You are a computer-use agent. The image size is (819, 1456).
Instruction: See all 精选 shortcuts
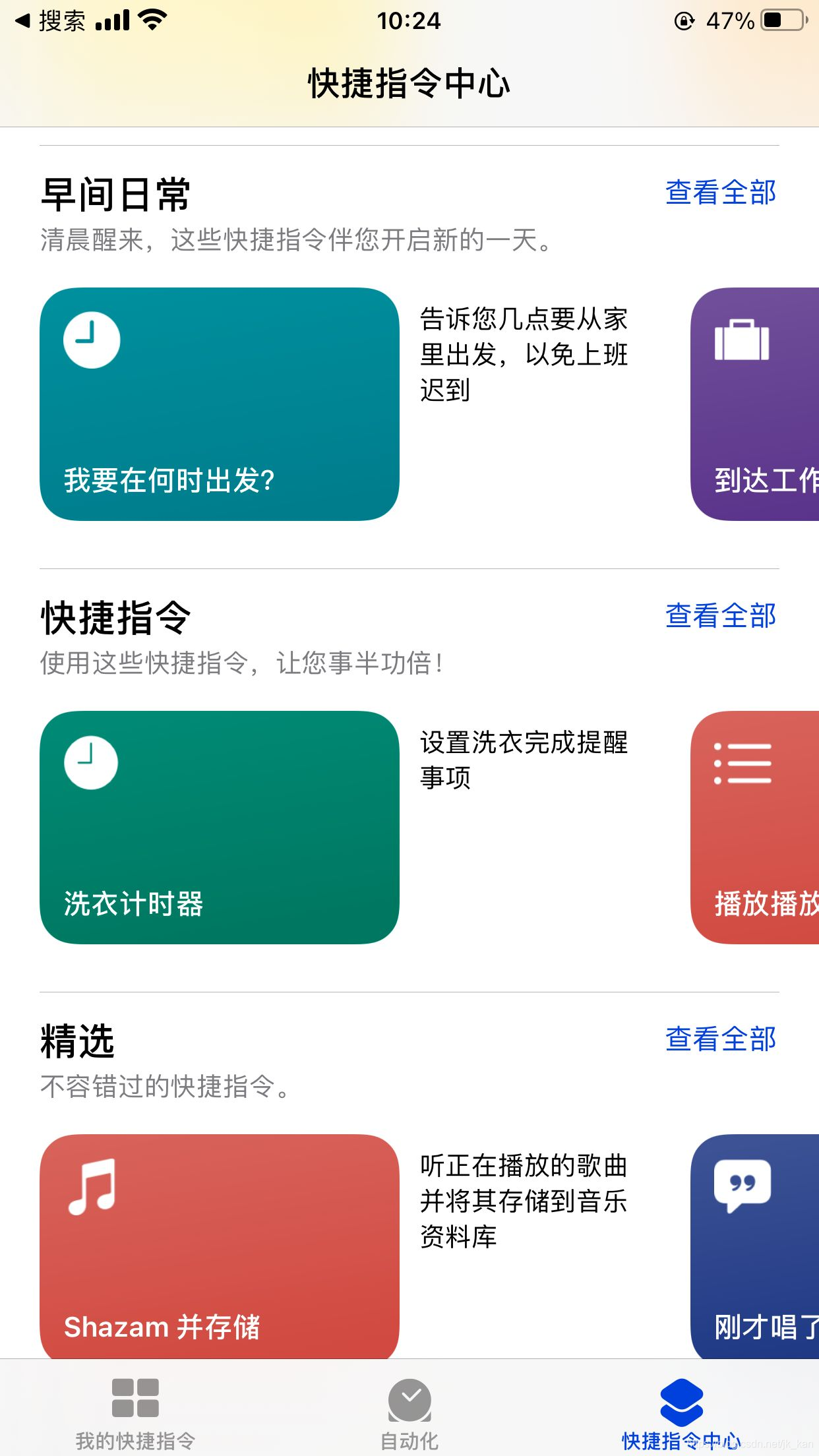(x=721, y=1039)
